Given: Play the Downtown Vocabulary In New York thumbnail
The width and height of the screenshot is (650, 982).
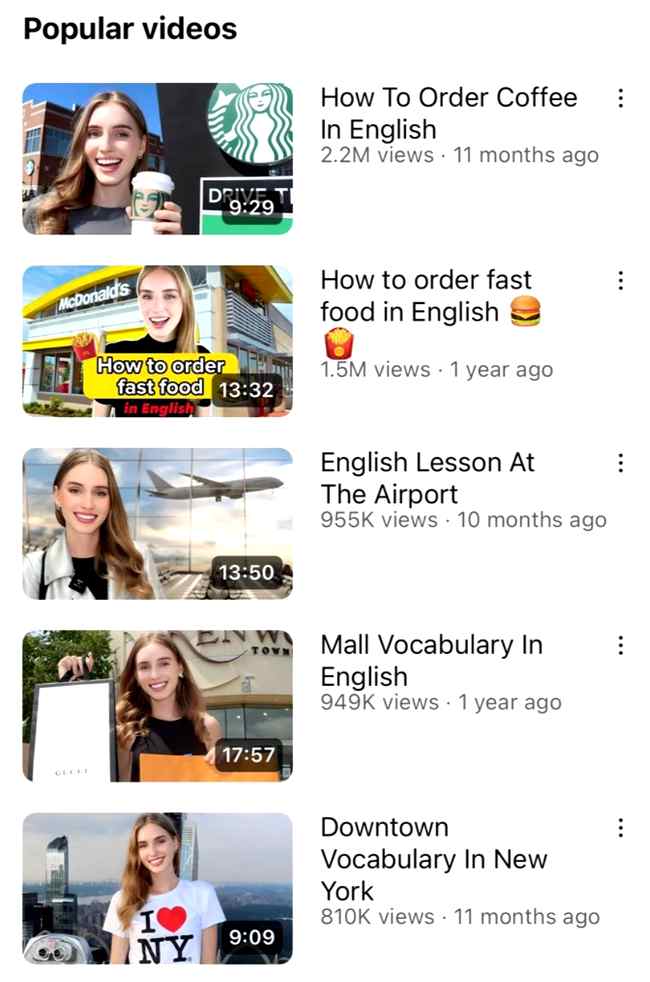Looking at the screenshot, I should pos(157,888).
